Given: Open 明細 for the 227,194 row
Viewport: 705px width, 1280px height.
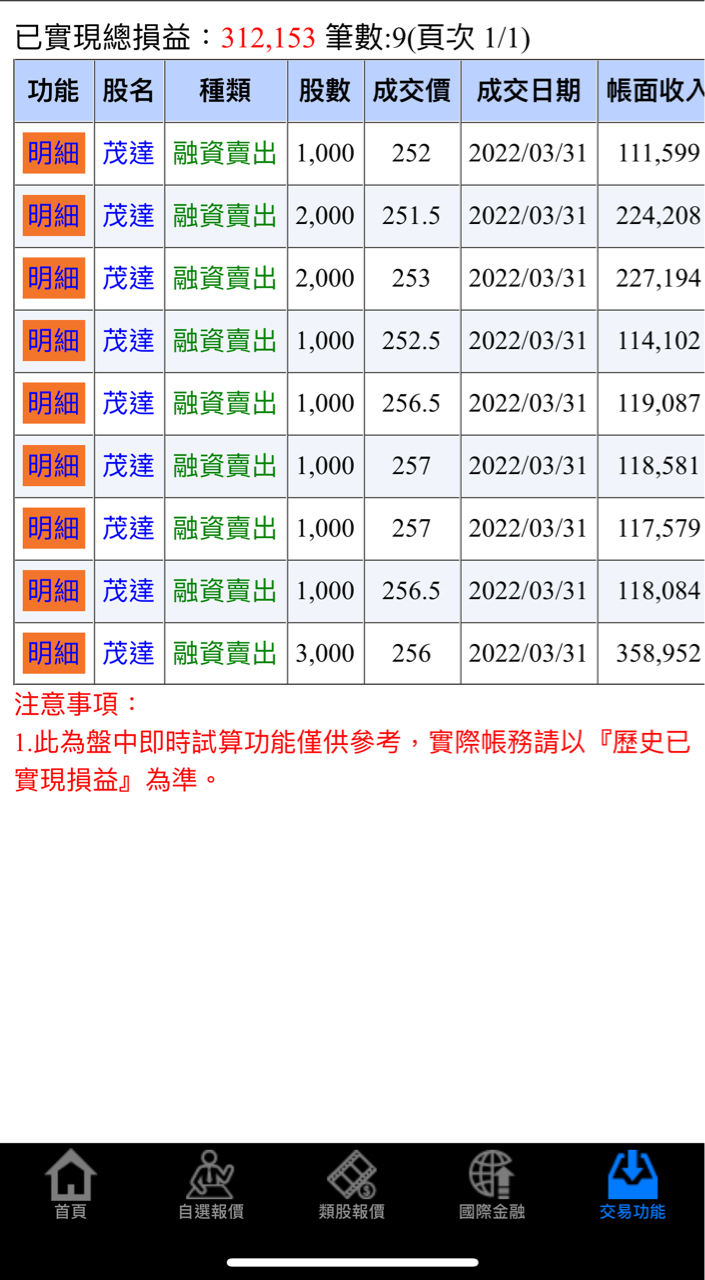Looking at the screenshot, I should click(54, 278).
